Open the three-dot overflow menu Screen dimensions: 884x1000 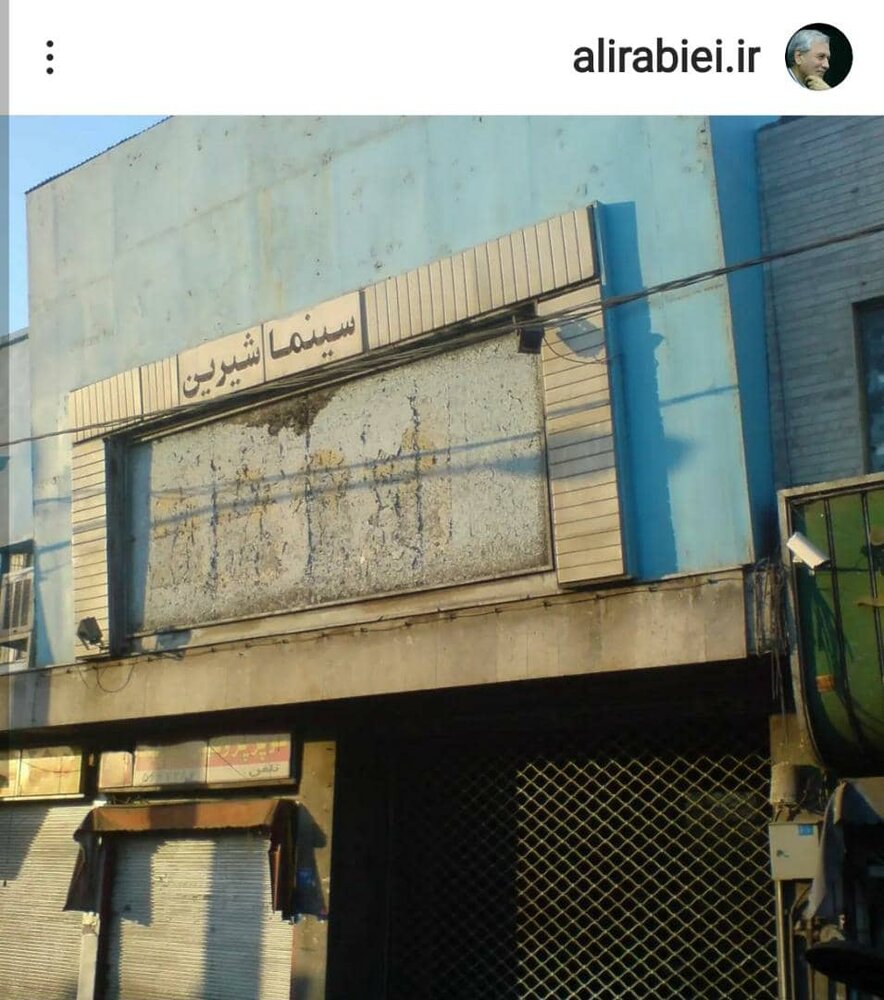click(x=49, y=57)
